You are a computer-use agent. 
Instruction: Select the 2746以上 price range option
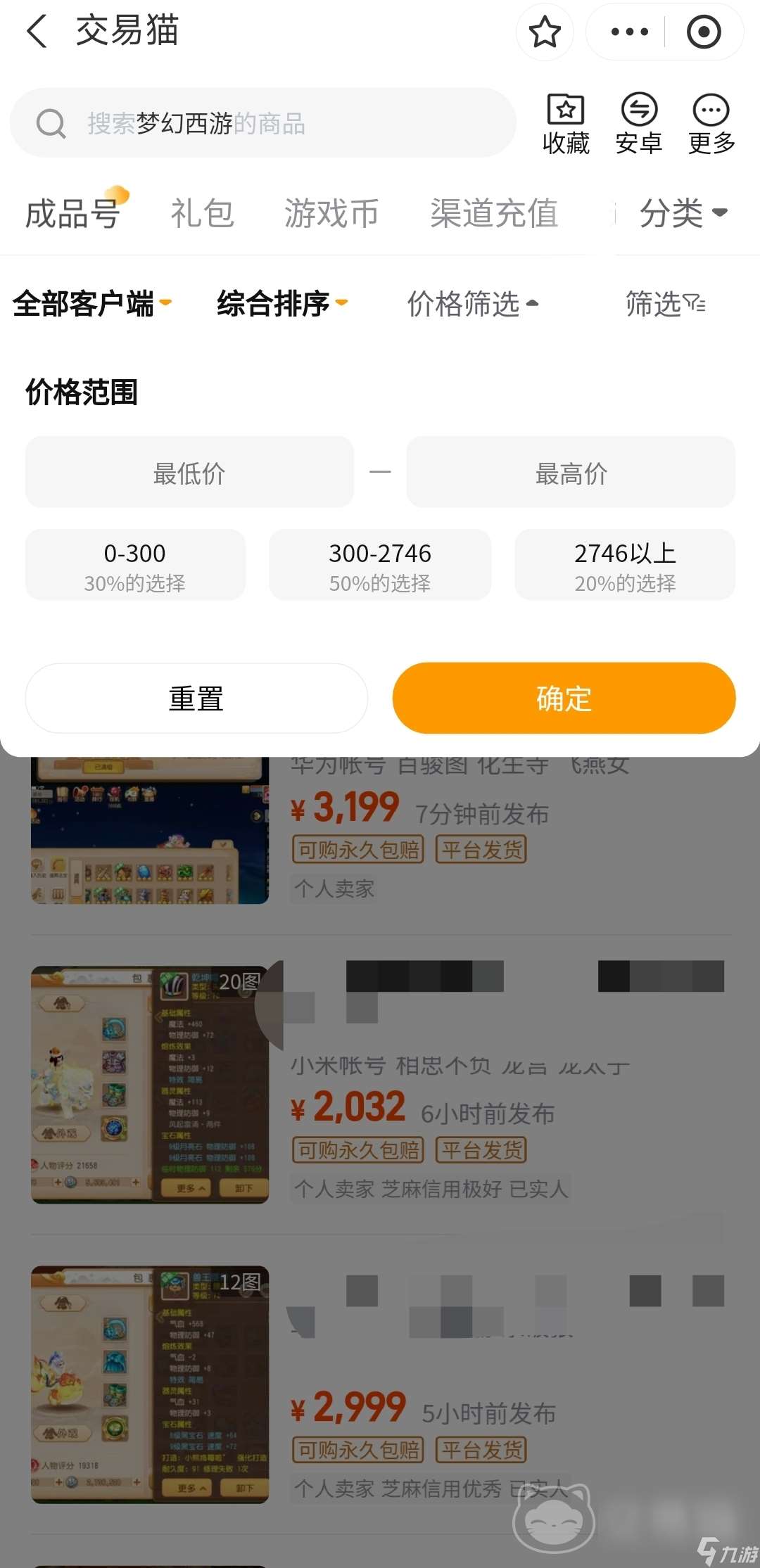point(625,564)
